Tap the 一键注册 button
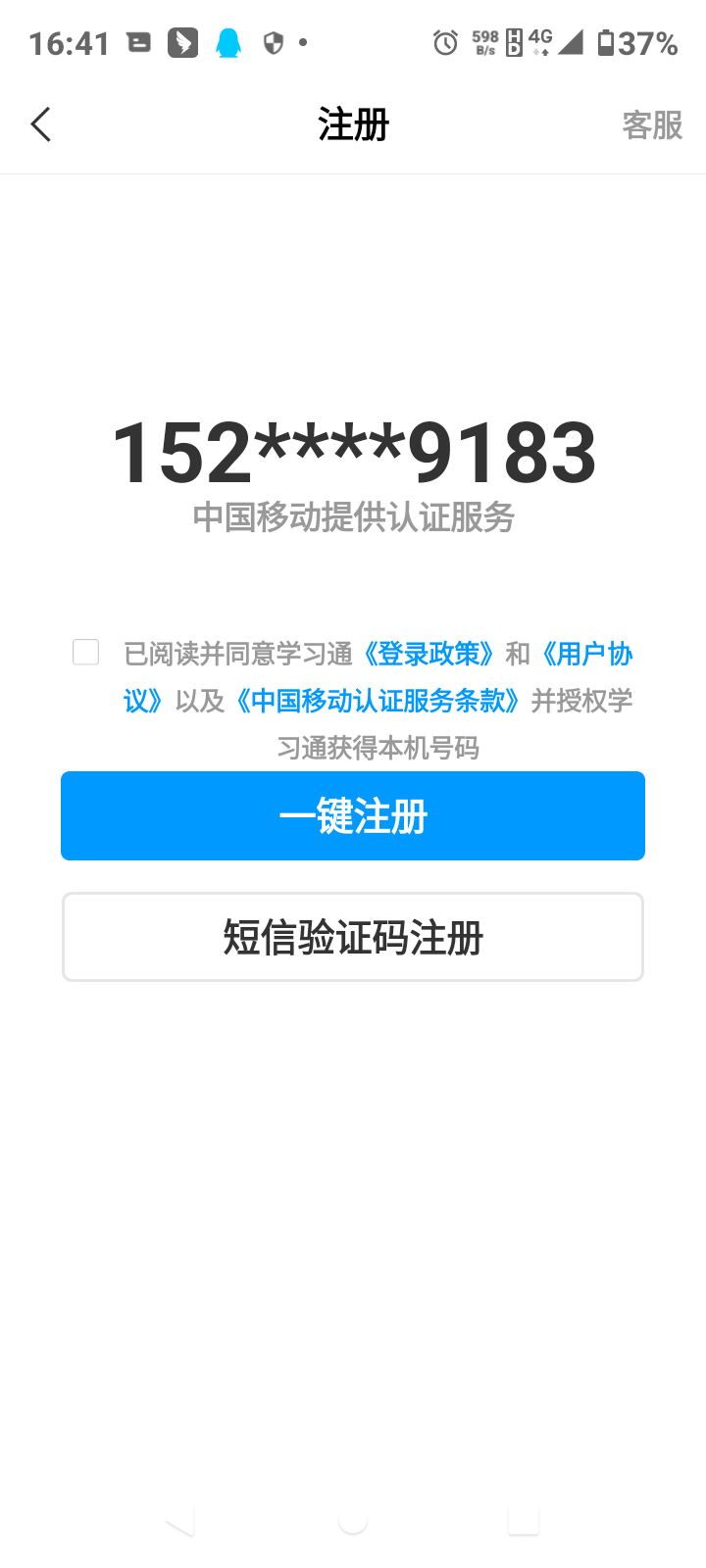This screenshot has height=1568, width=706. (353, 816)
